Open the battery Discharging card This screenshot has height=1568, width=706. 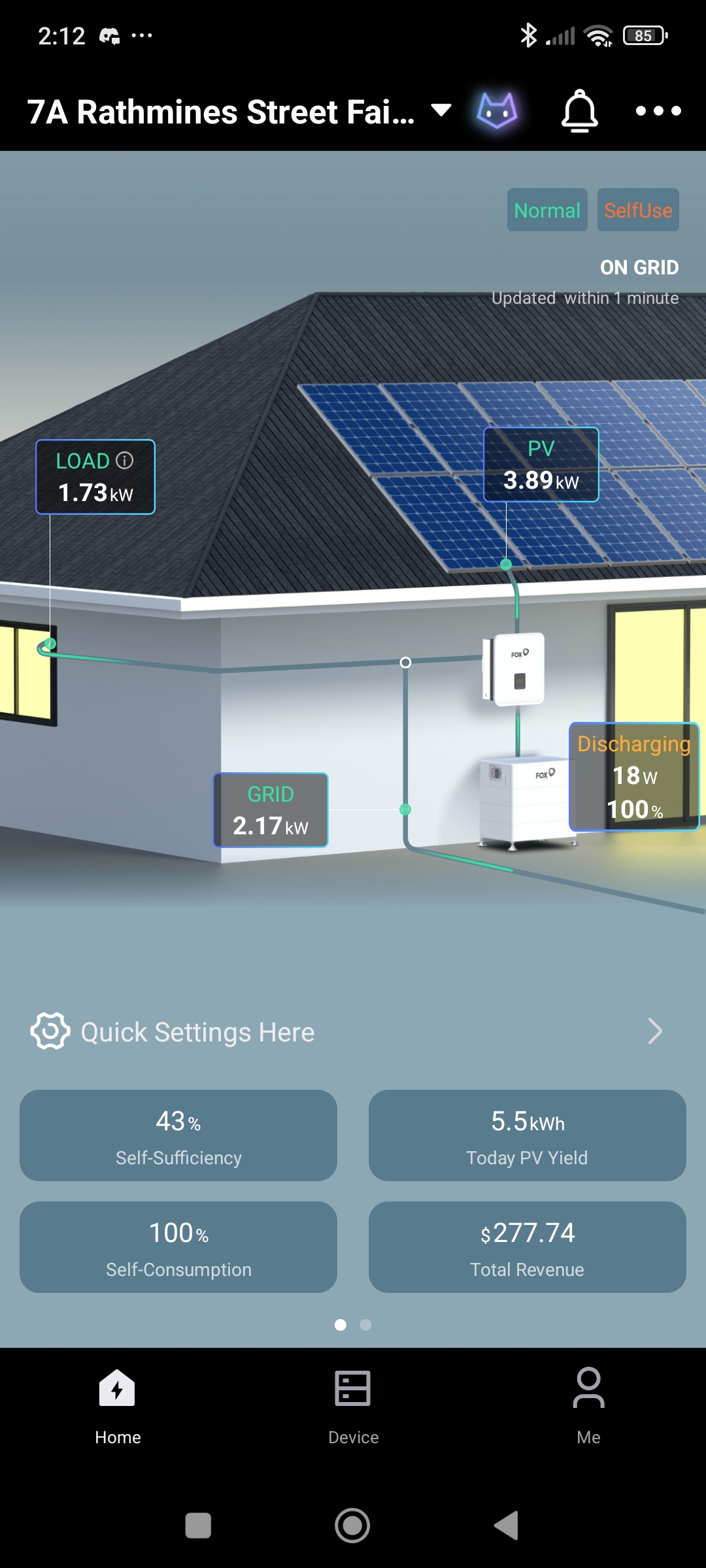[633, 777]
